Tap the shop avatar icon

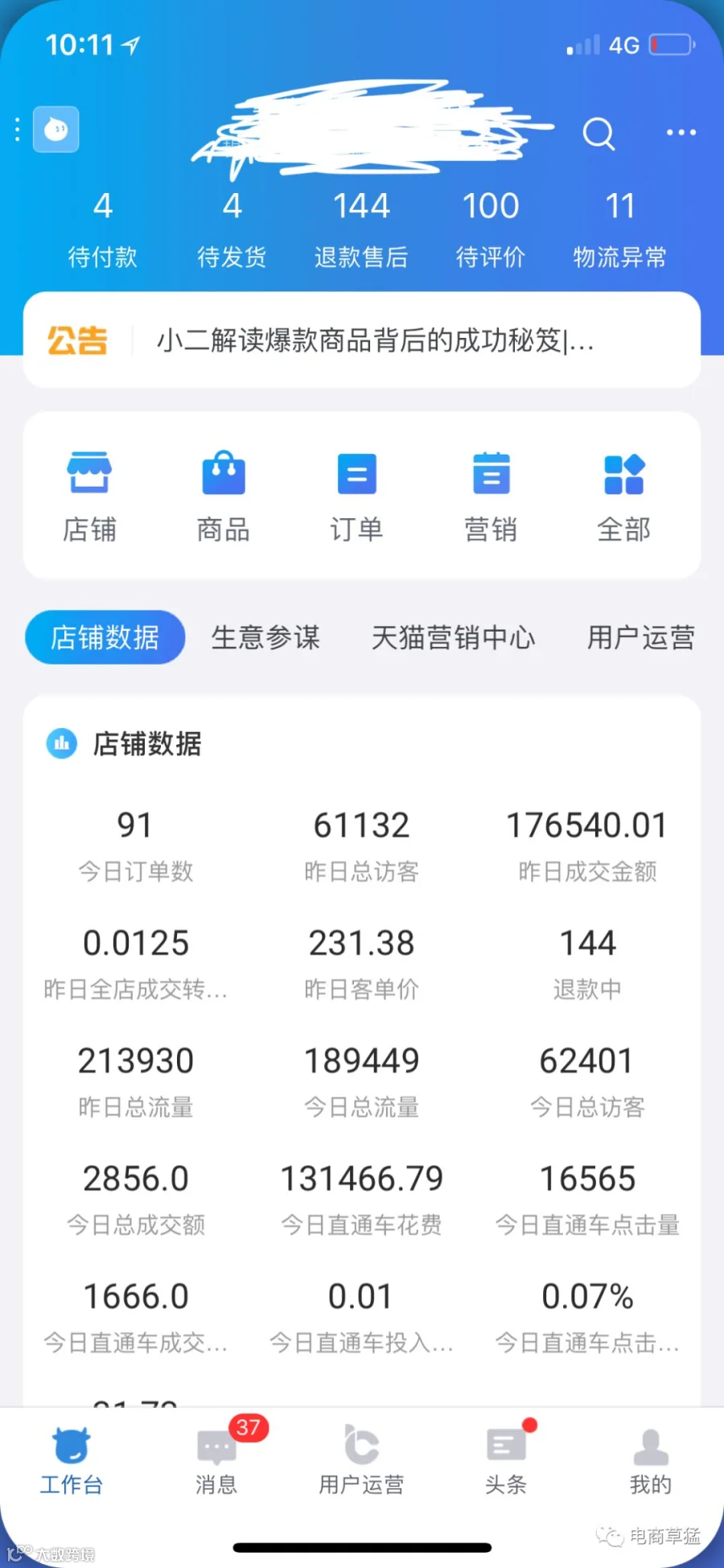56,129
